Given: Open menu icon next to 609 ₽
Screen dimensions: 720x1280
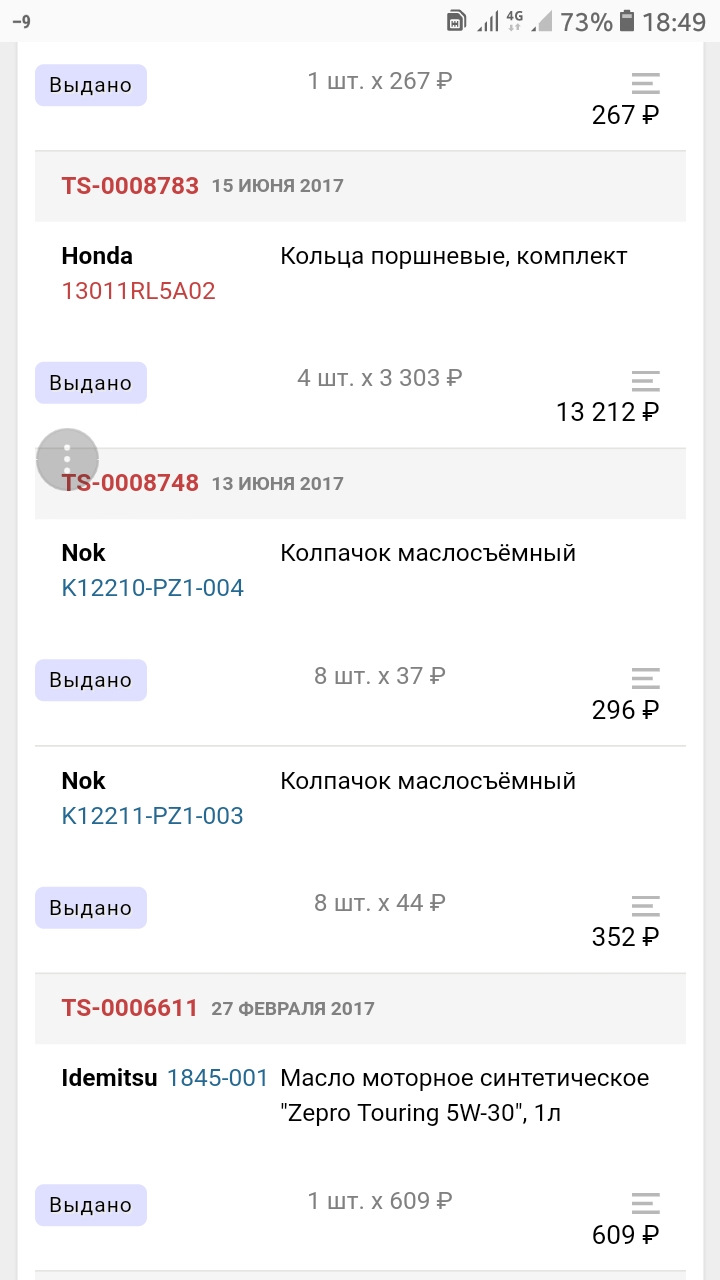Looking at the screenshot, I should 646,1203.
